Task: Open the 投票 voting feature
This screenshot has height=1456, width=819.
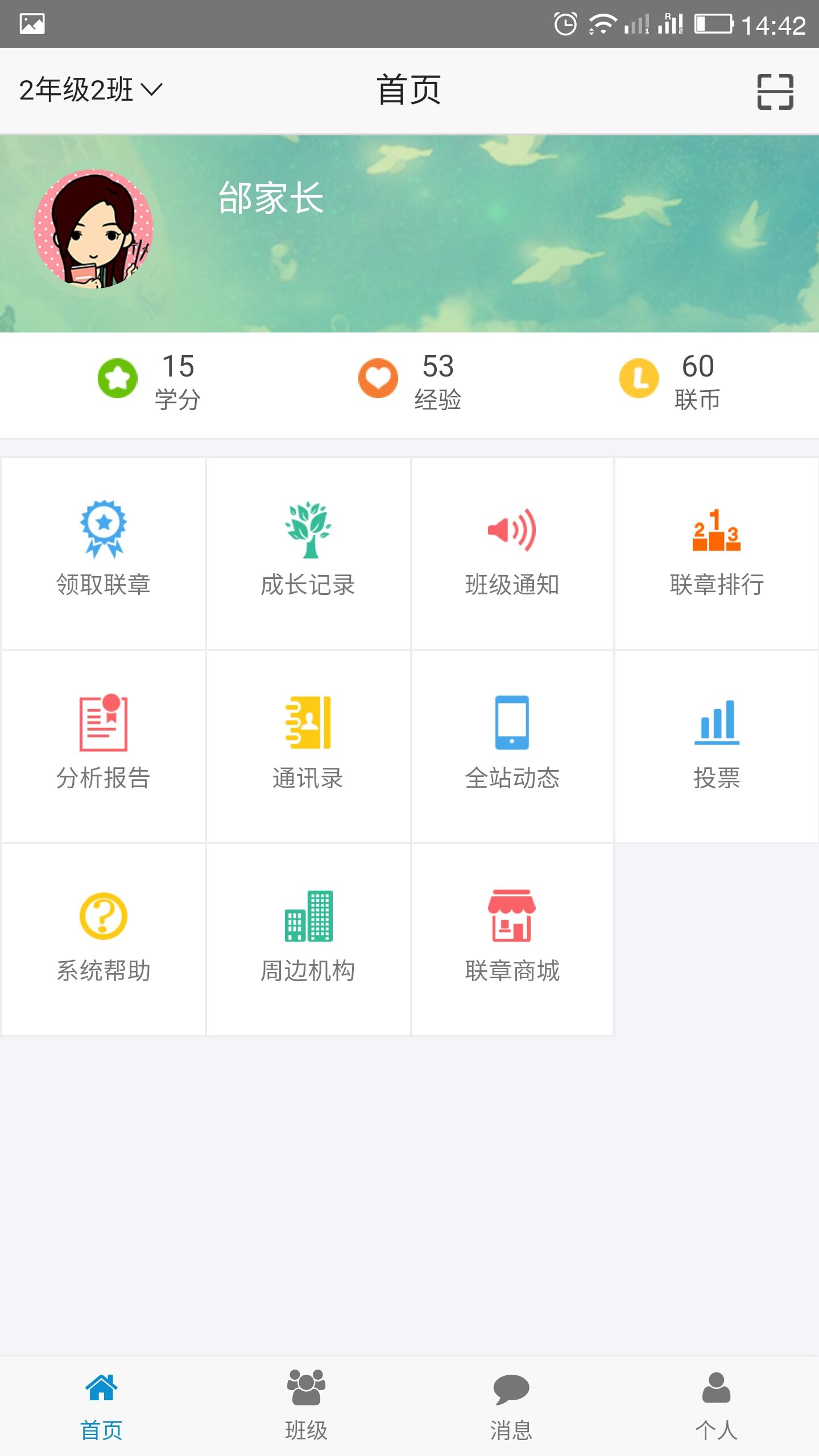Action: click(717, 745)
